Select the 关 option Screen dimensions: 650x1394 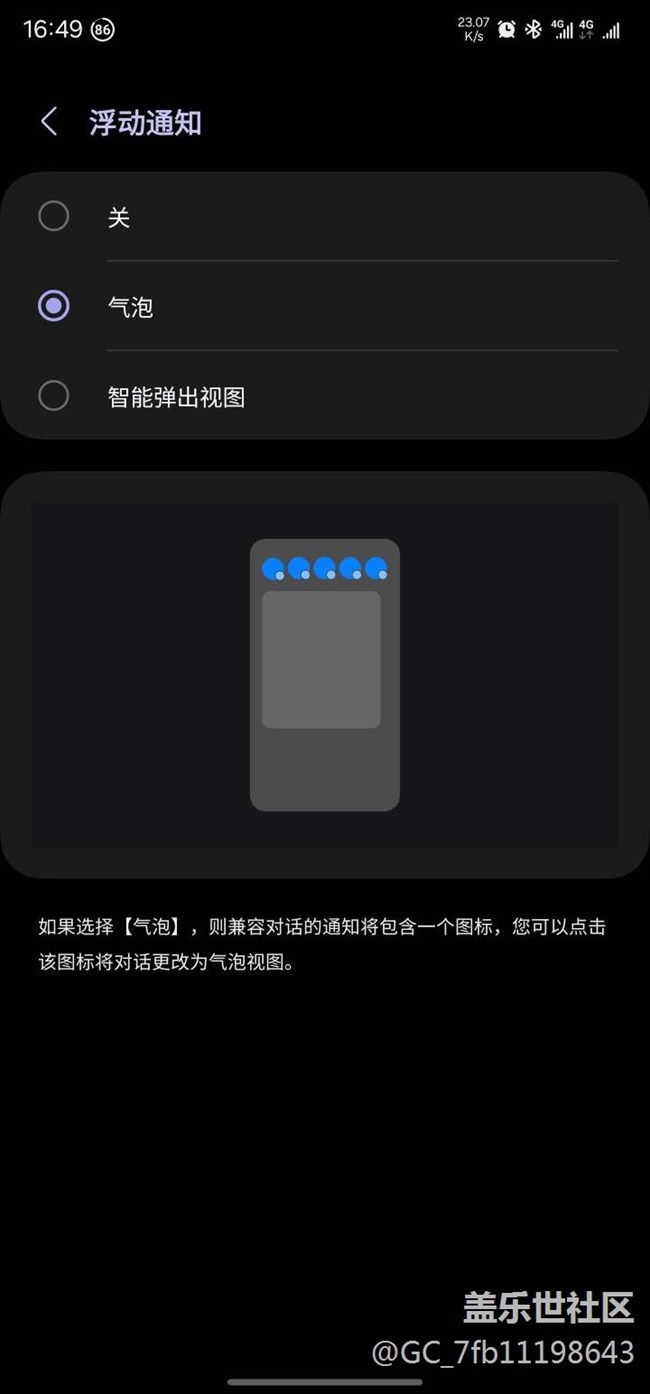click(54, 216)
